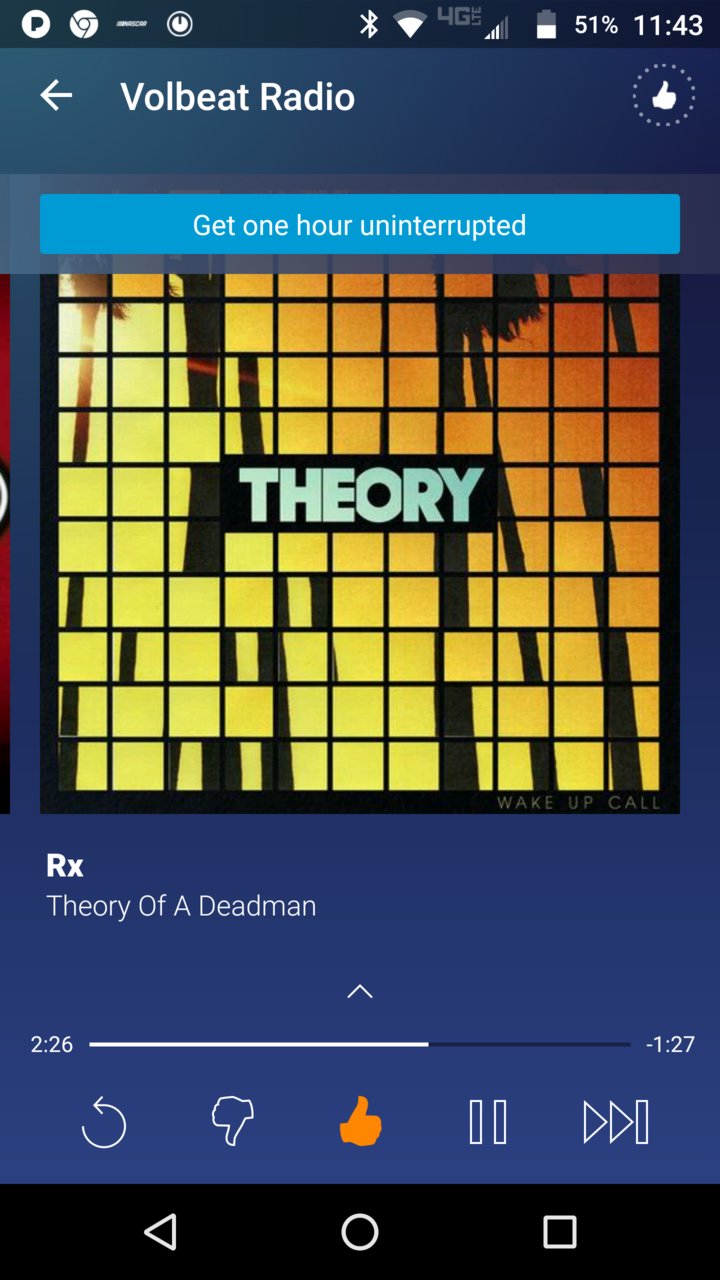Expand track details with the up chevron
This screenshot has width=720, height=1280.
(360, 992)
